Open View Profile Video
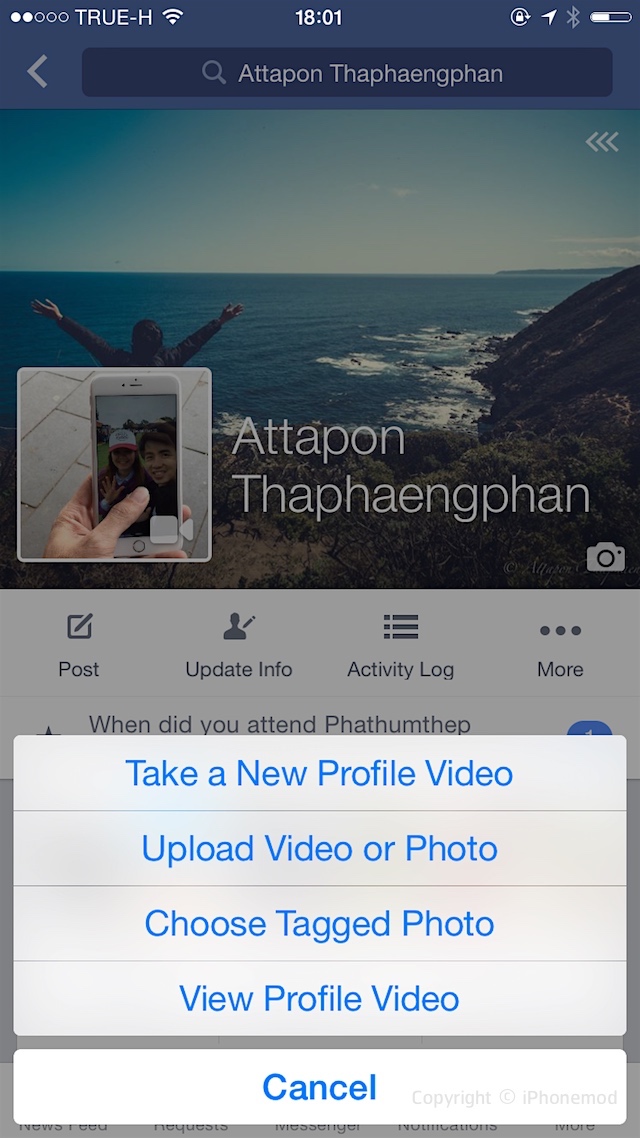The width and height of the screenshot is (640, 1138). click(x=319, y=998)
